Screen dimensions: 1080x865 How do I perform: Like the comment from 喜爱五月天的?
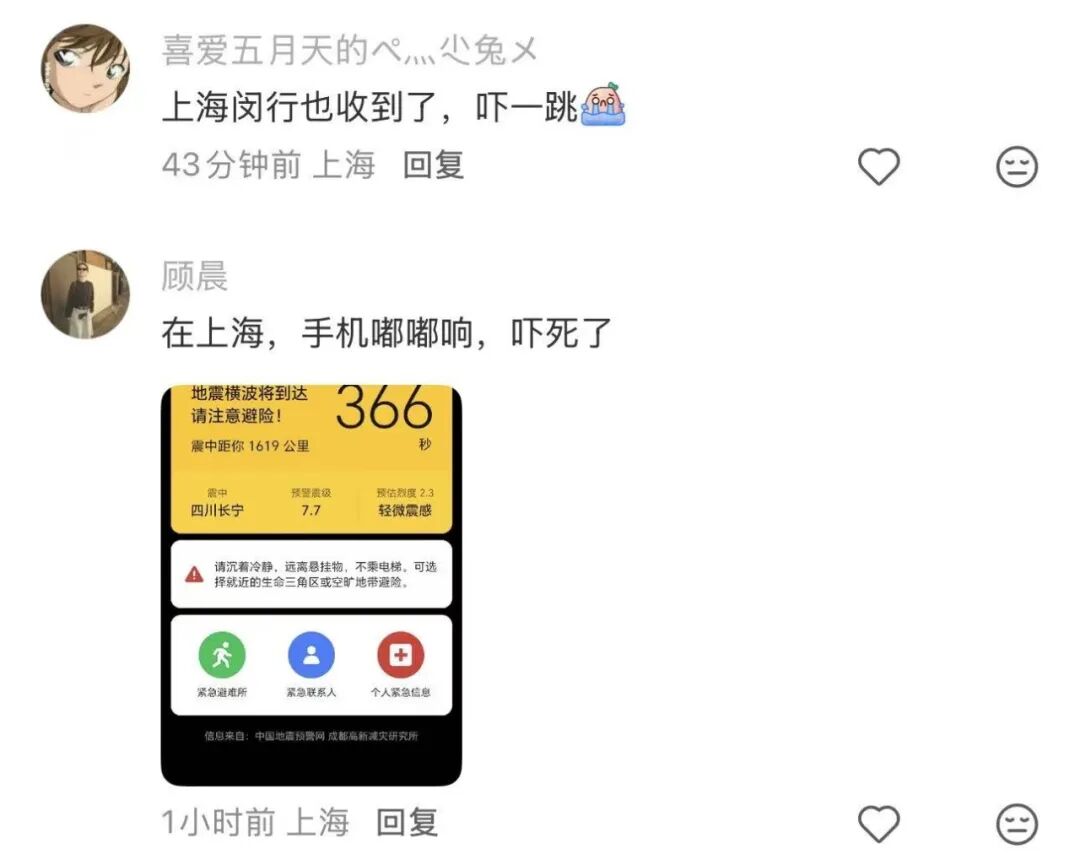(878, 167)
